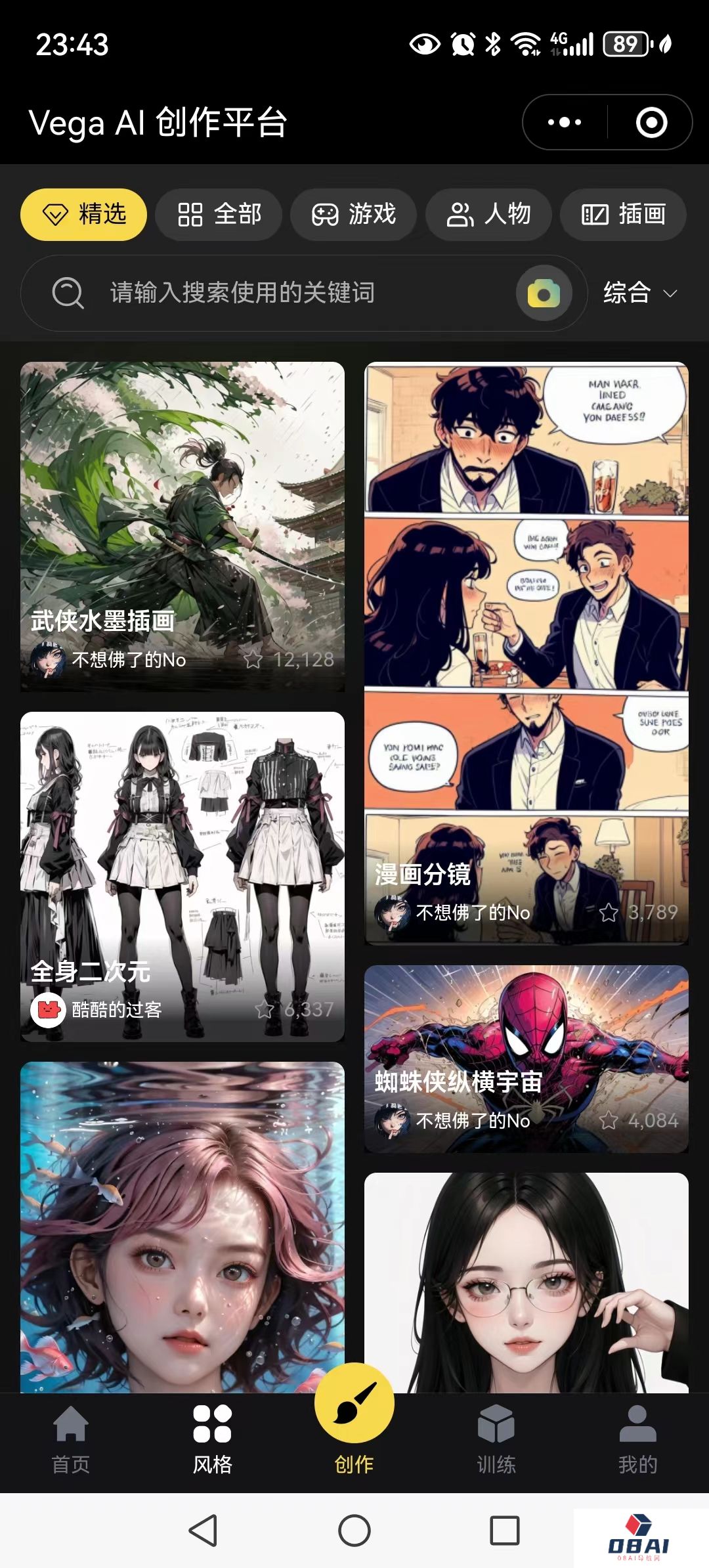Tap the keyword search input field
The width and height of the screenshot is (709, 1568).
263,294
